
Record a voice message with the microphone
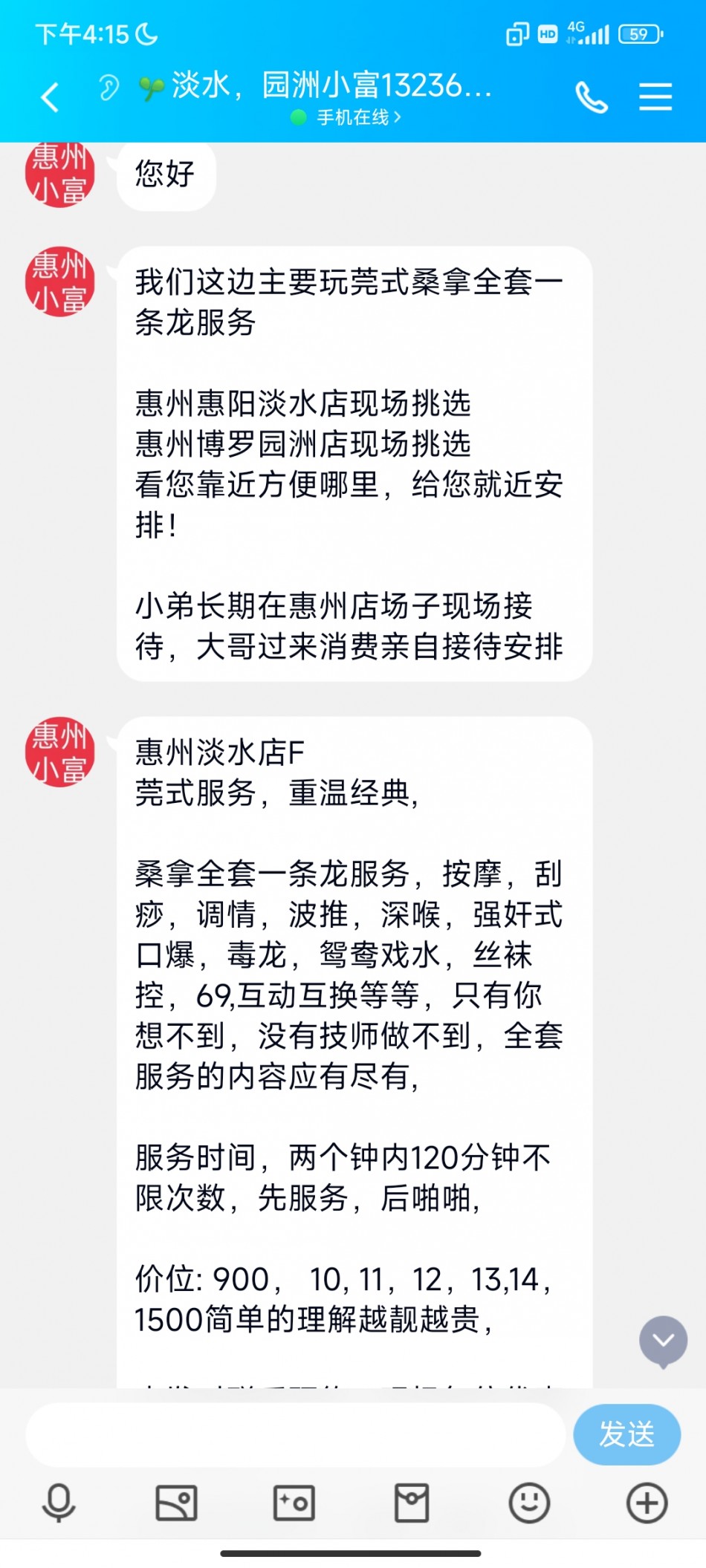[x=59, y=1503]
